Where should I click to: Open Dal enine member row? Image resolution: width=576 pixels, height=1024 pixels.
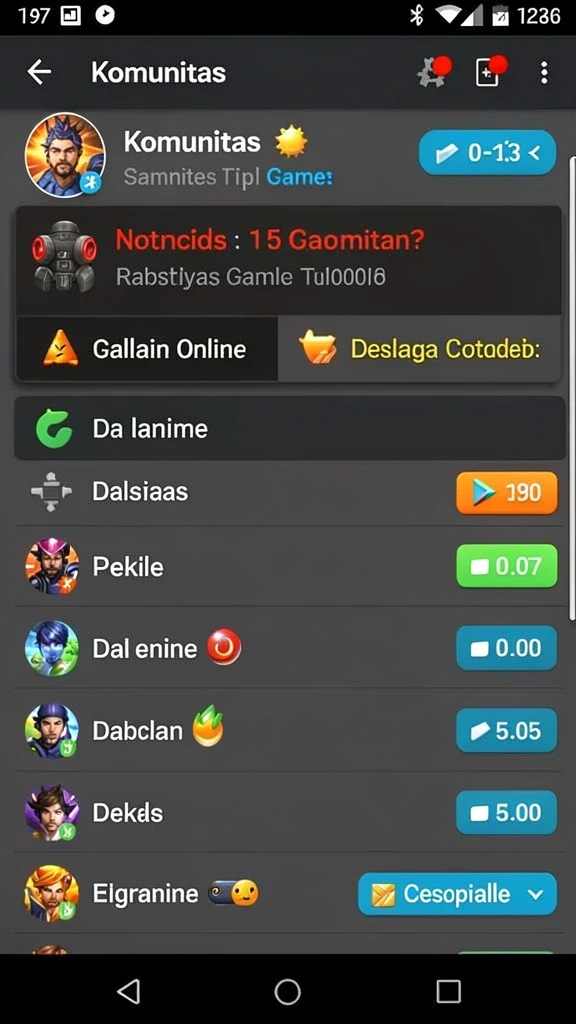289,648
